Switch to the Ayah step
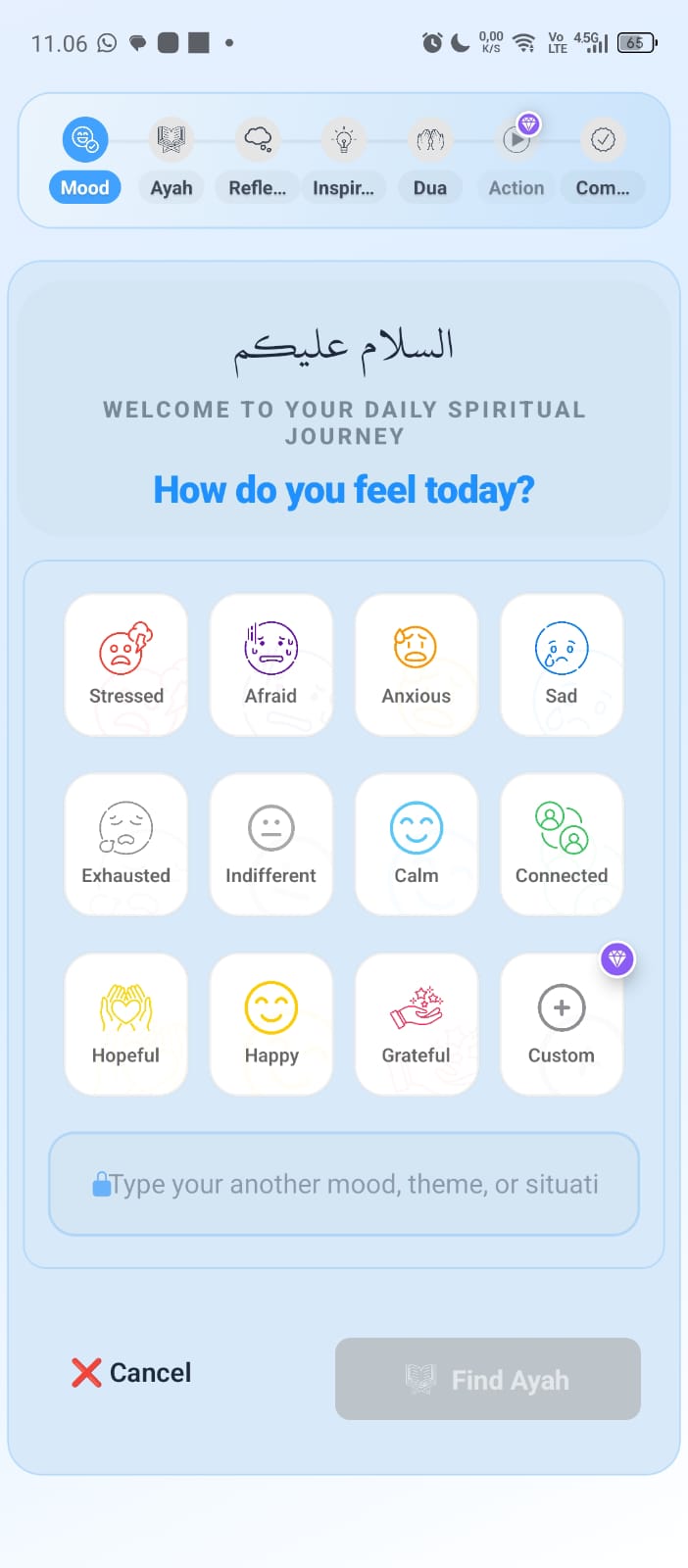This screenshot has height=1568, width=688. click(172, 160)
